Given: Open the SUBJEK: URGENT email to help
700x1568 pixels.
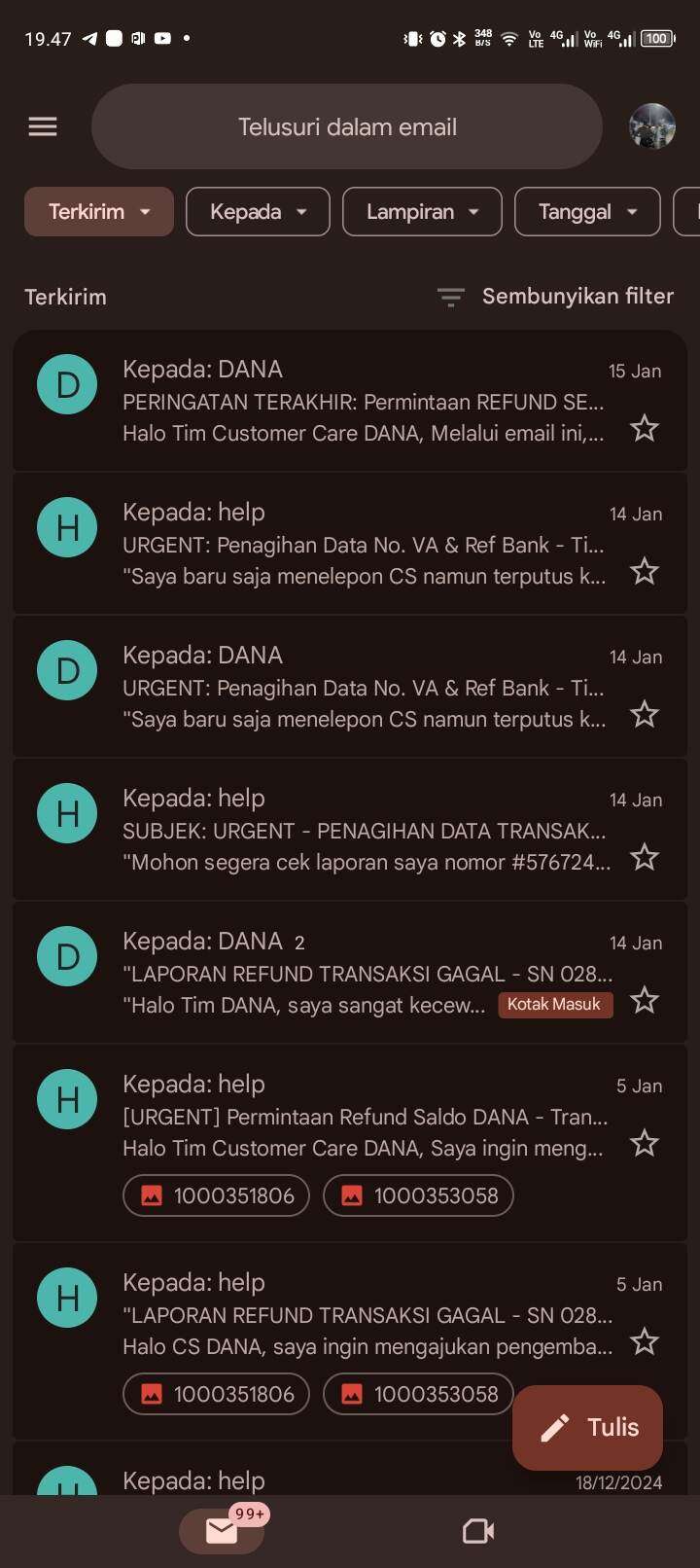Looking at the screenshot, I should point(364,831).
